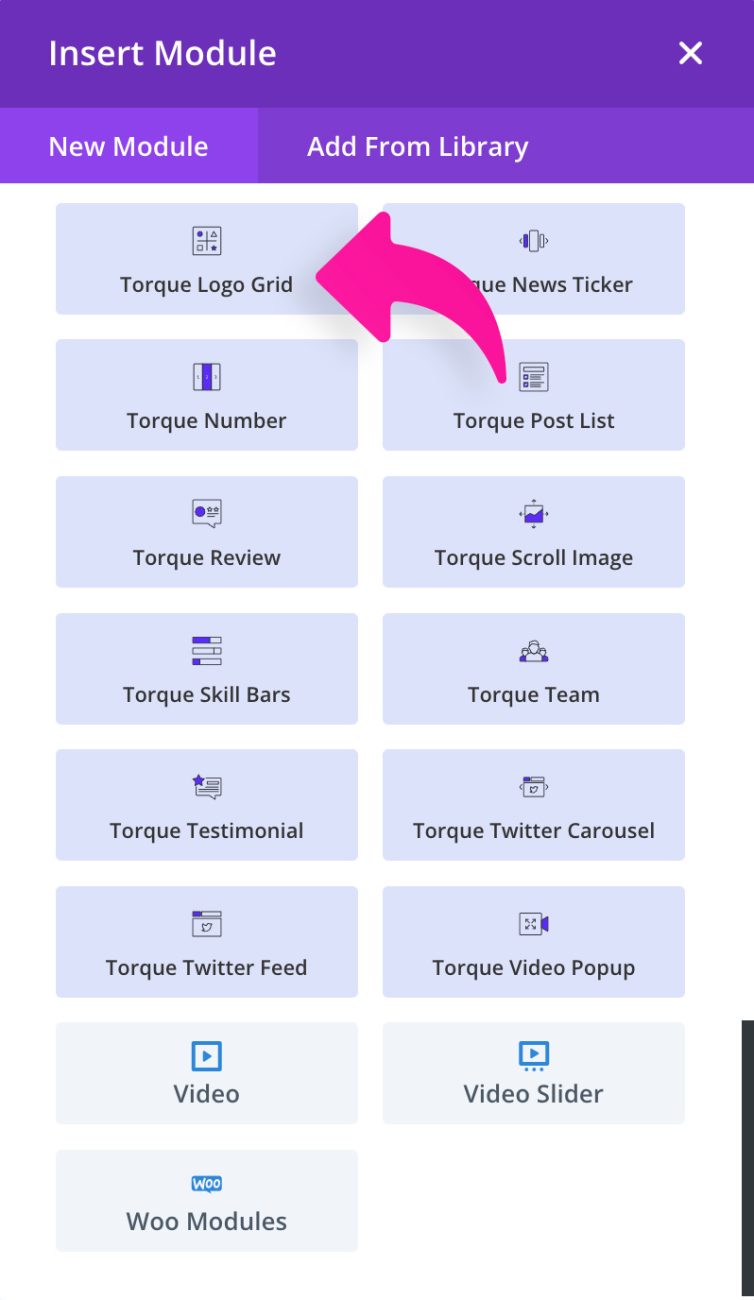Insert the Video module
Viewport: 754px width, 1300px height.
tap(206, 1073)
